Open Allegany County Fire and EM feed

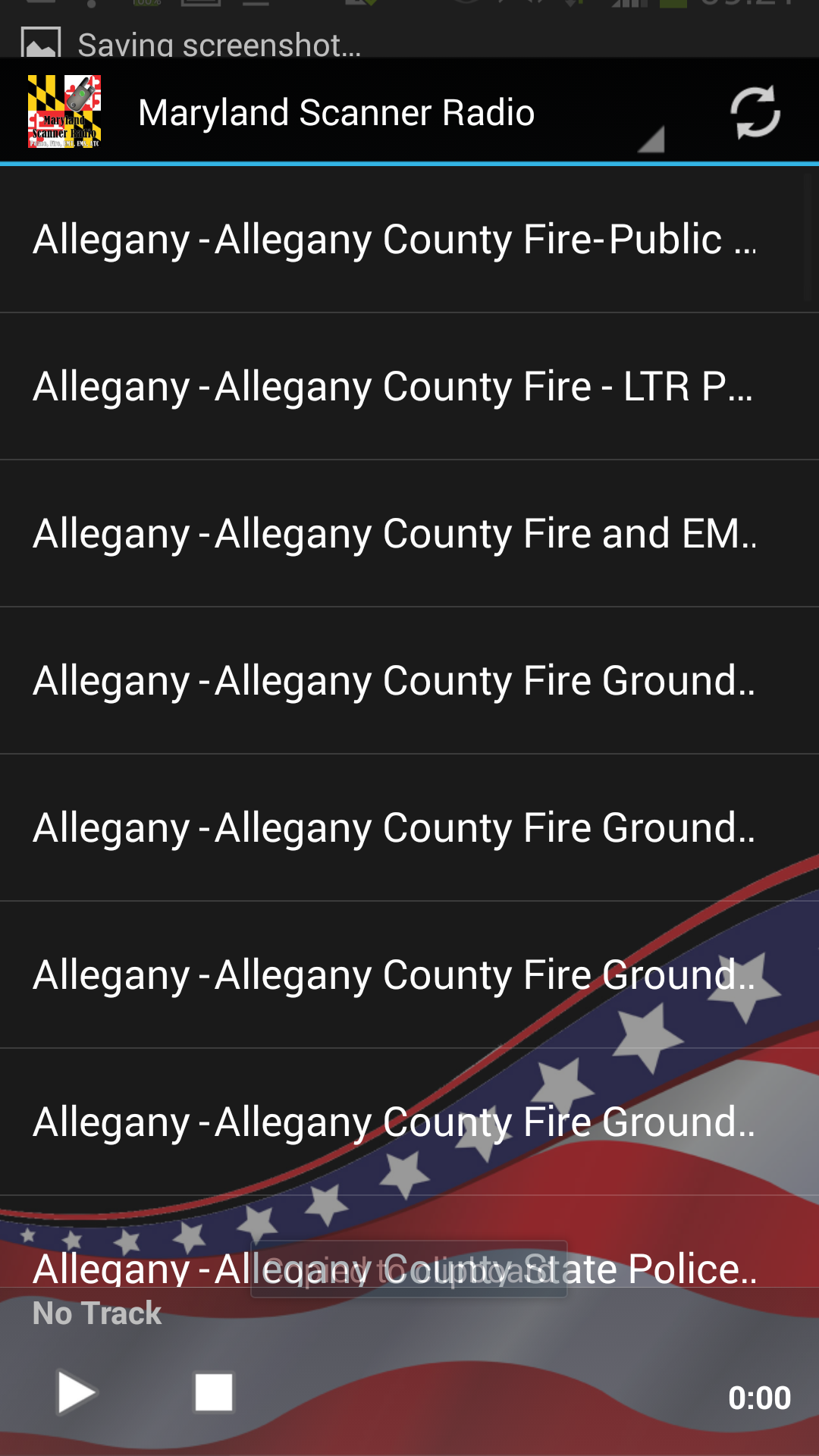[x=394, y=534]
